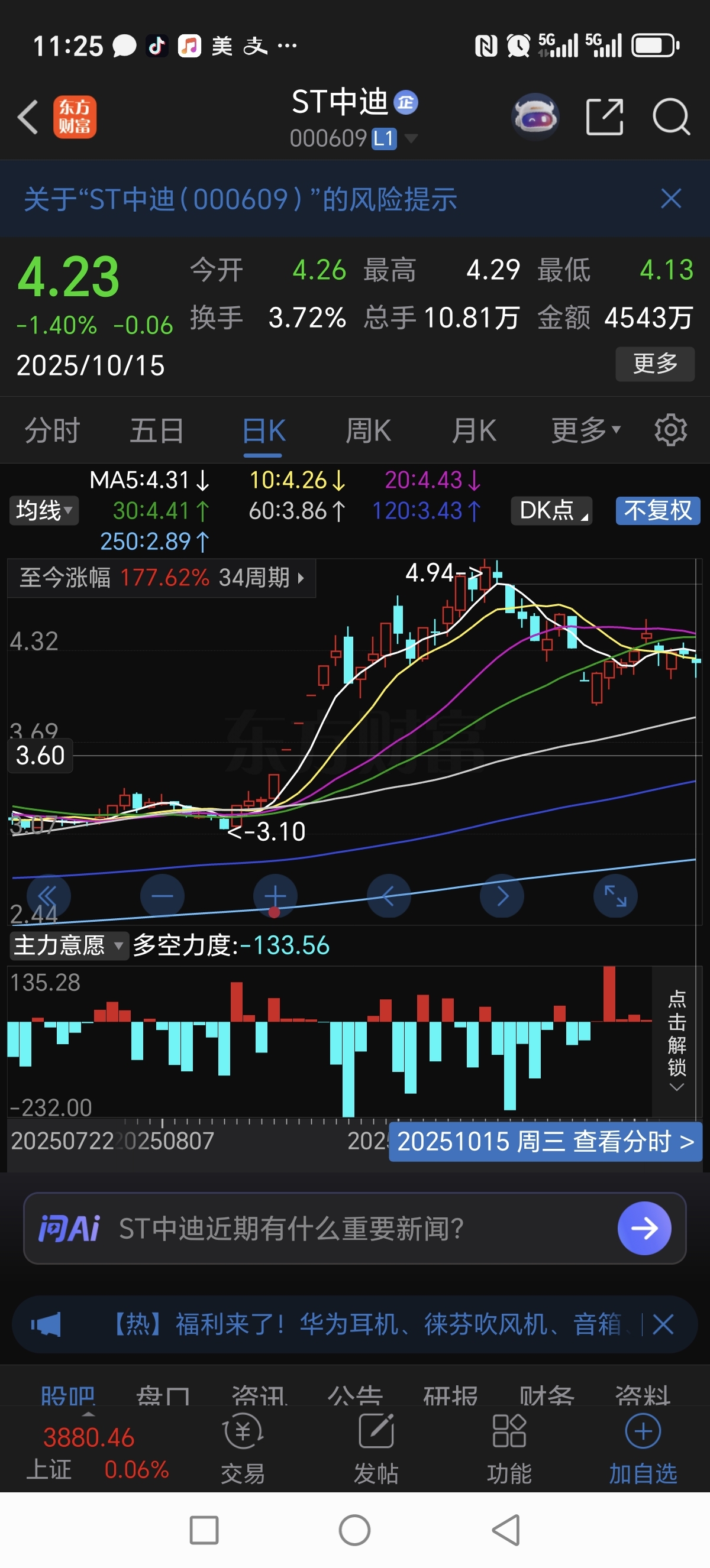
Task: Share this ST中迪 stock page
Action: 604,116
